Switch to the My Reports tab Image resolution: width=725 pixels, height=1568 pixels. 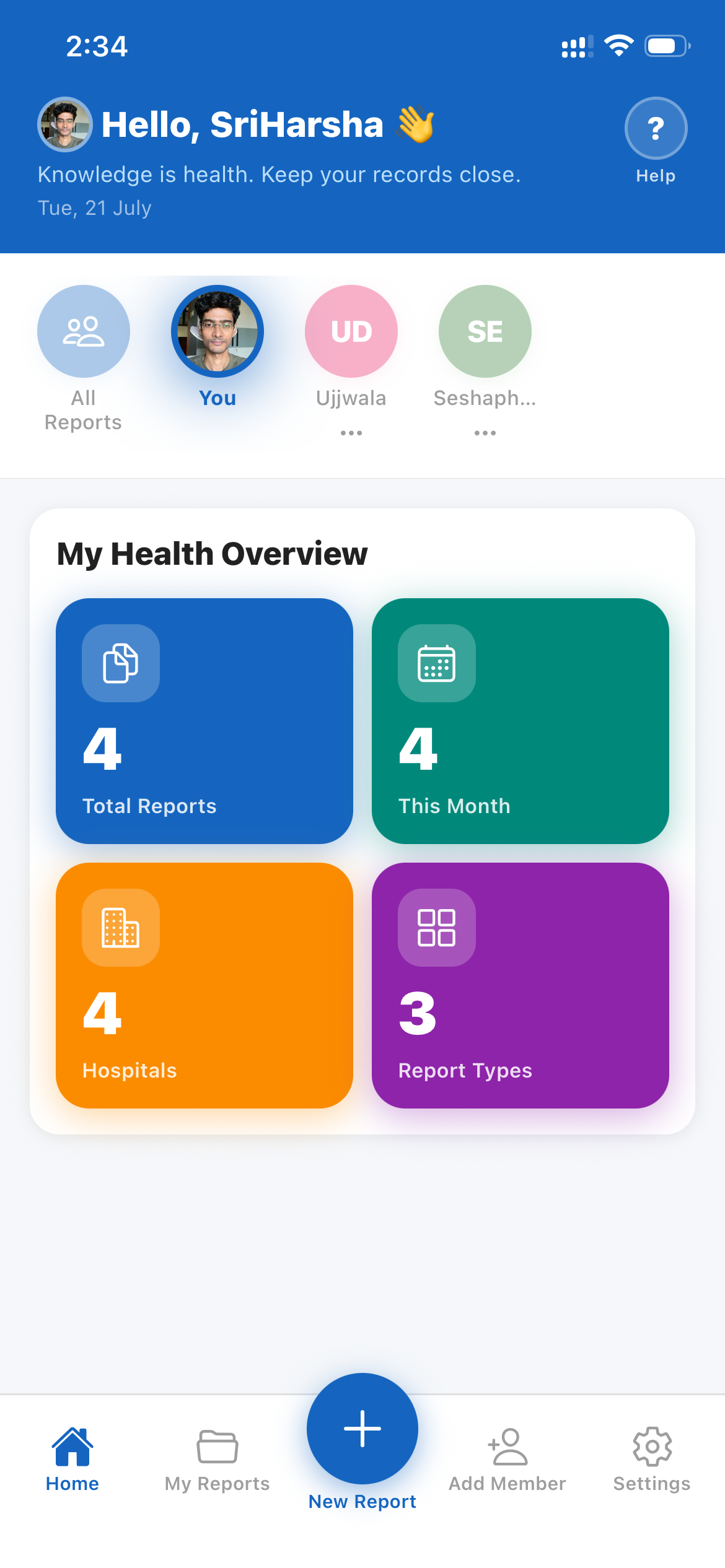tap(217, 1460)
